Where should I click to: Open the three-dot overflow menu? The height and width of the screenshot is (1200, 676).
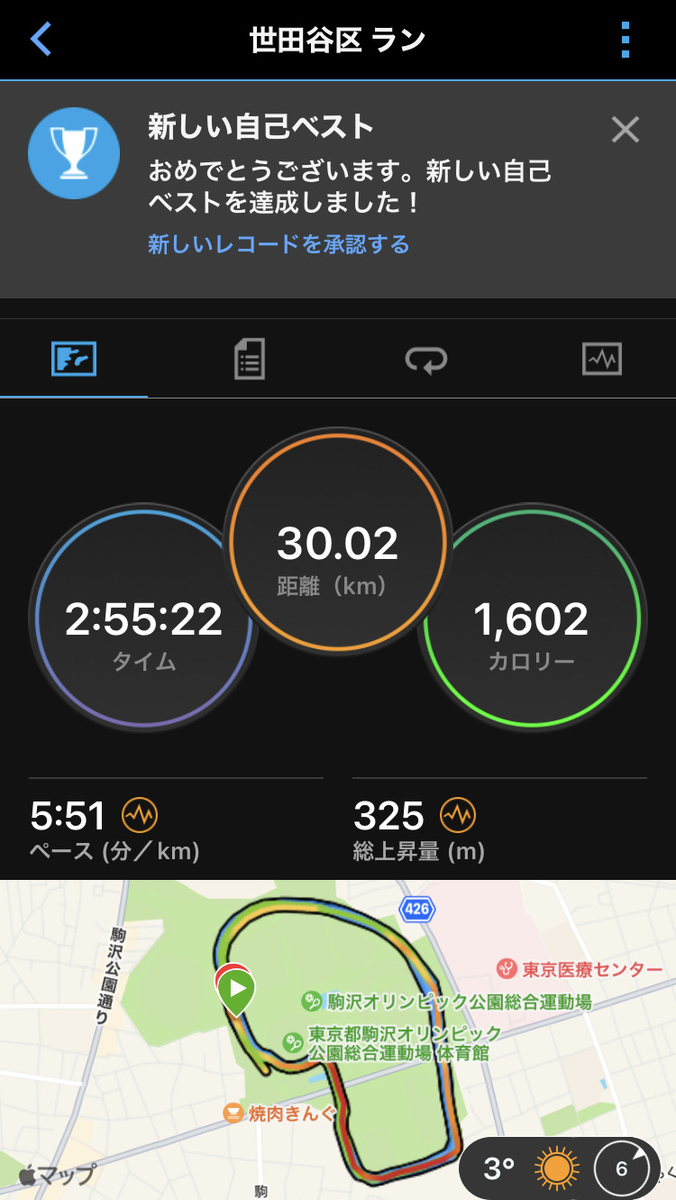pos(626,40)
